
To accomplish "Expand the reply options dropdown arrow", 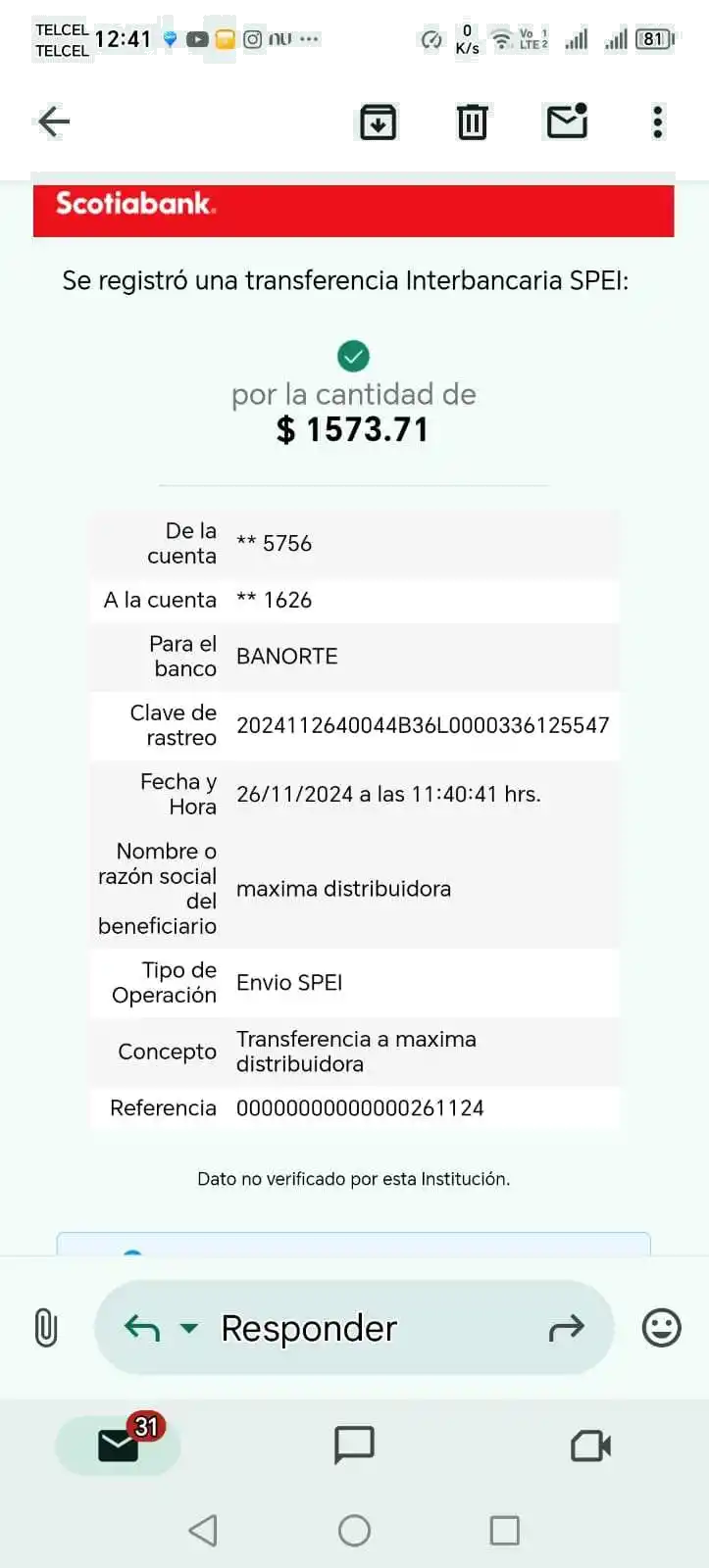I will click(x=189, y=1329).
